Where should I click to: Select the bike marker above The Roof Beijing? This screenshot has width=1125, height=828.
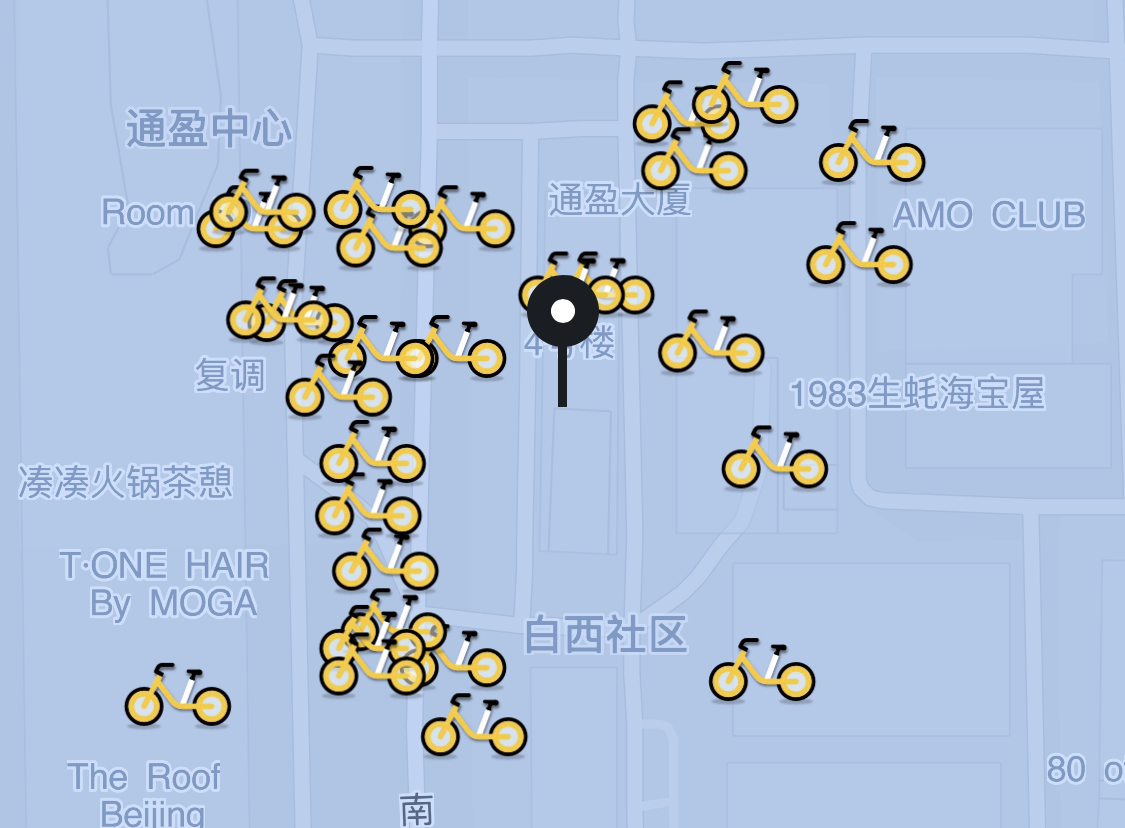point(177,696)
